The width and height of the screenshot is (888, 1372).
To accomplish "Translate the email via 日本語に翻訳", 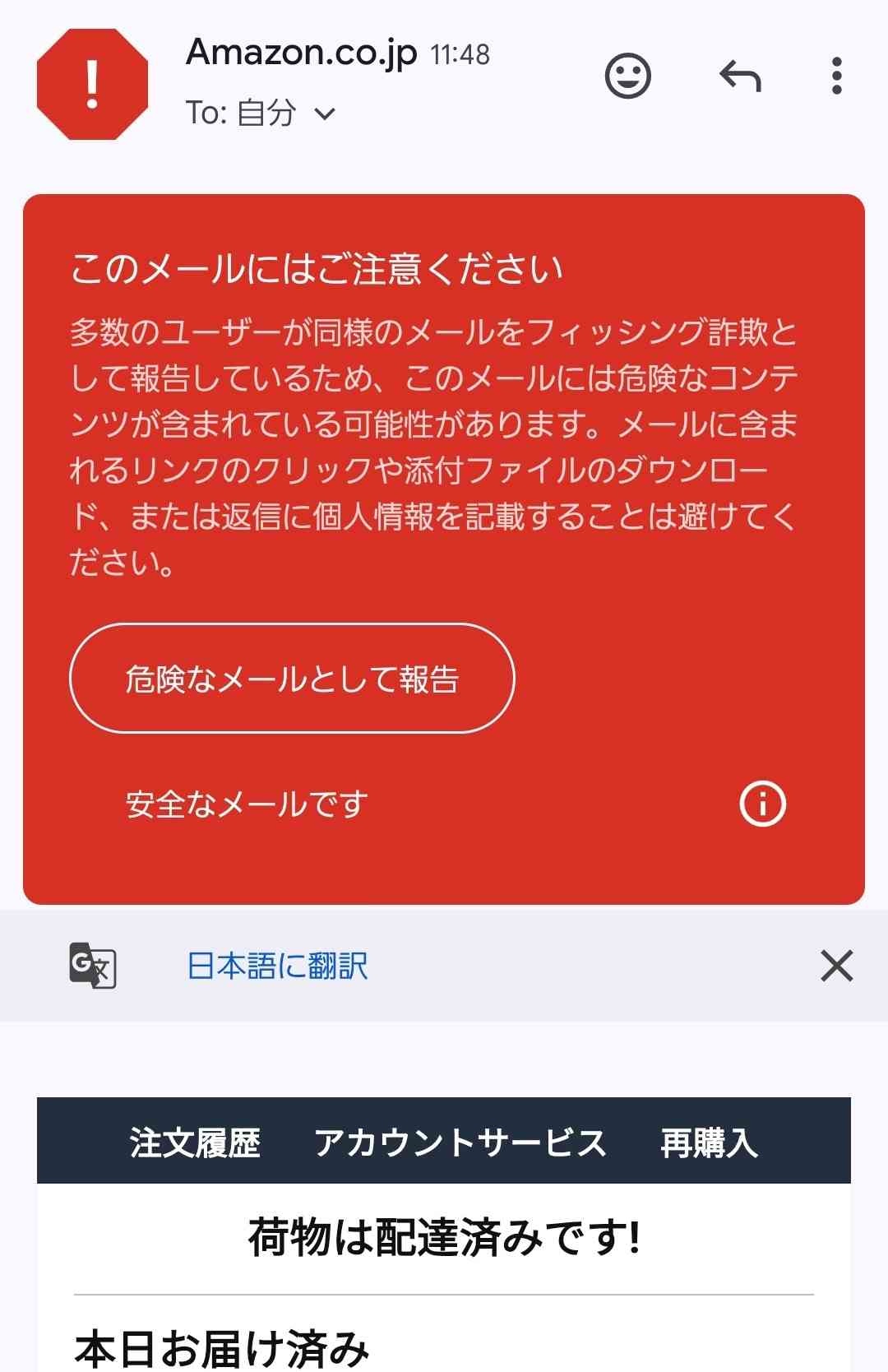I will point(277,966).
